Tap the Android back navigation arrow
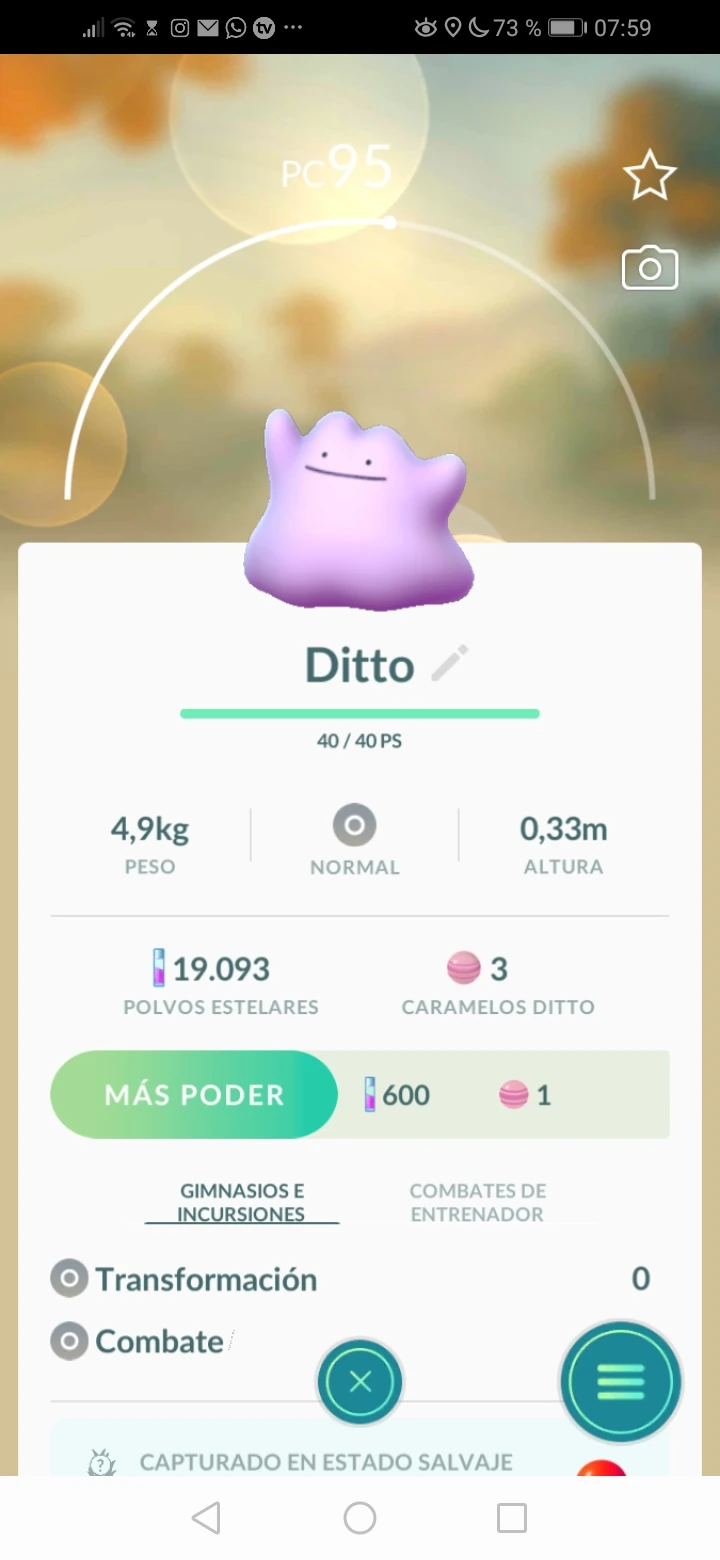This screenshot has height=1560, width=720. coord(207,1517)
